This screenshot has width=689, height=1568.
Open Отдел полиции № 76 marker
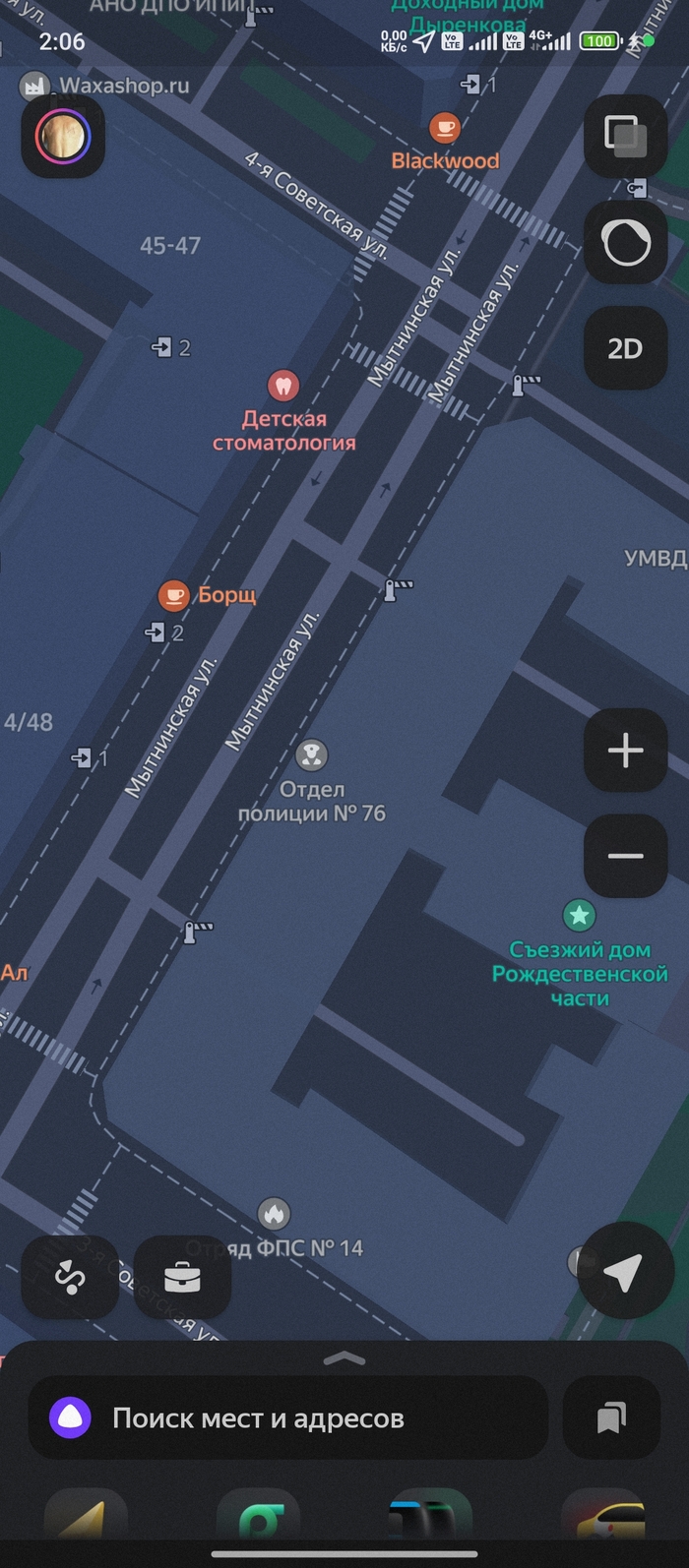312,755
